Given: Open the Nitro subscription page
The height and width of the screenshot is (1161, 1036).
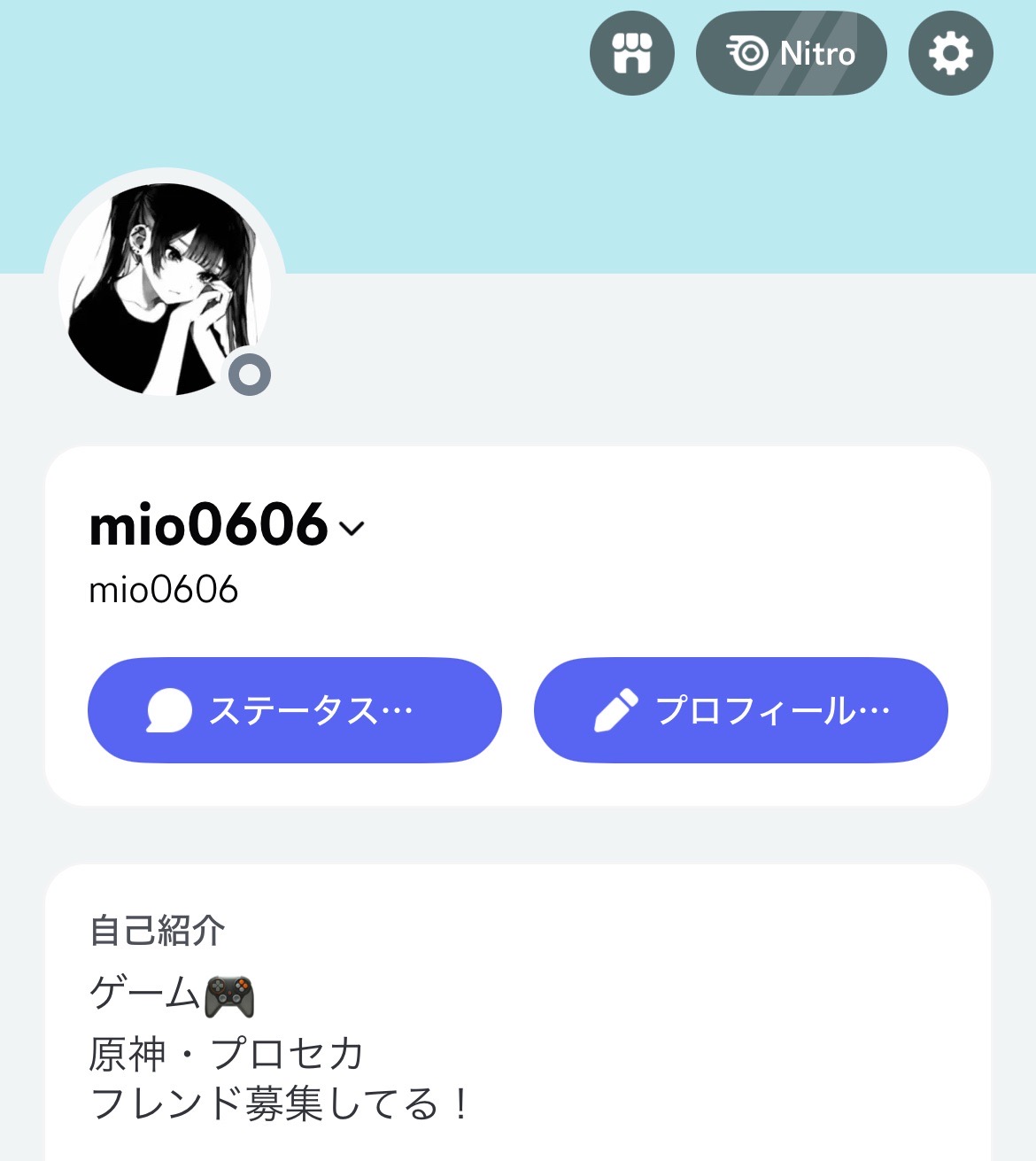Looking at the screenshot, I should 791,53.
